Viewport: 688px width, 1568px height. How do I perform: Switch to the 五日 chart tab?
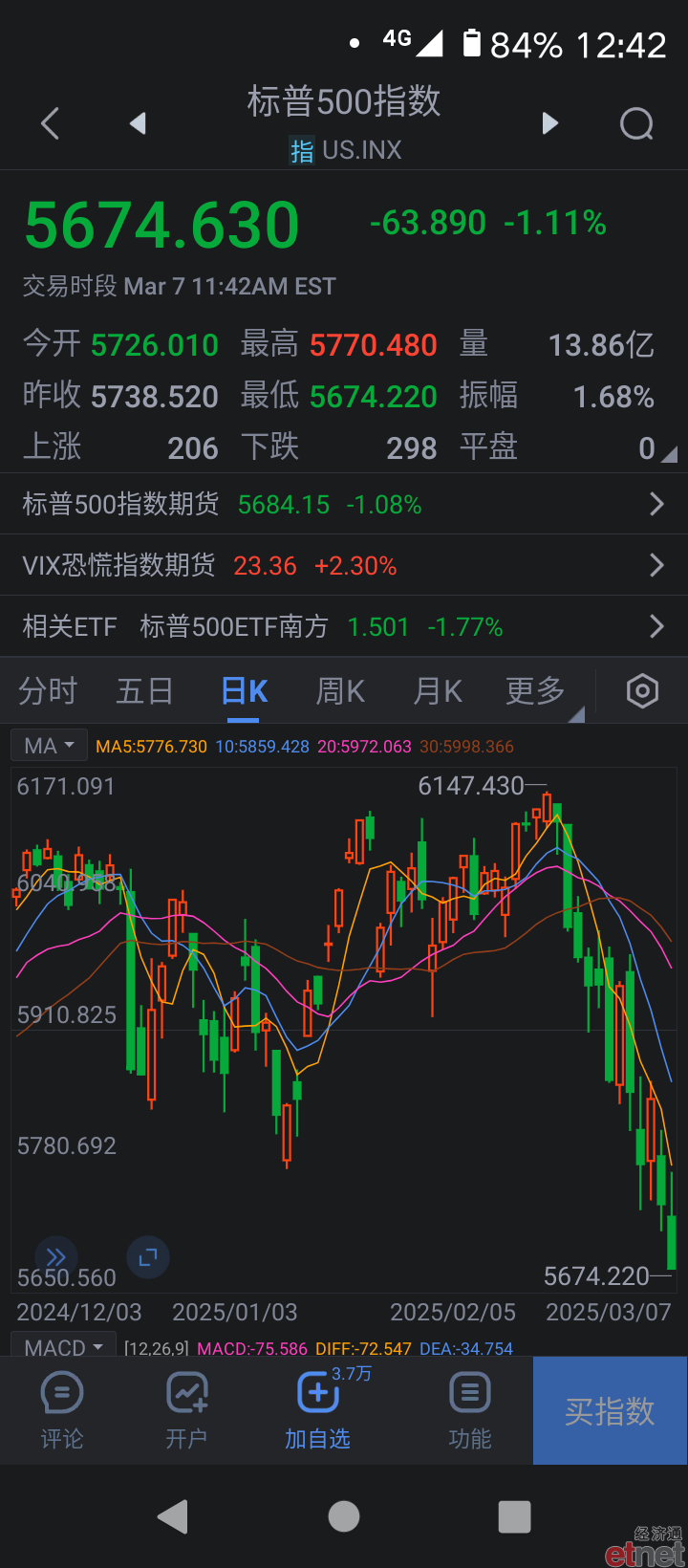(145, 690)
